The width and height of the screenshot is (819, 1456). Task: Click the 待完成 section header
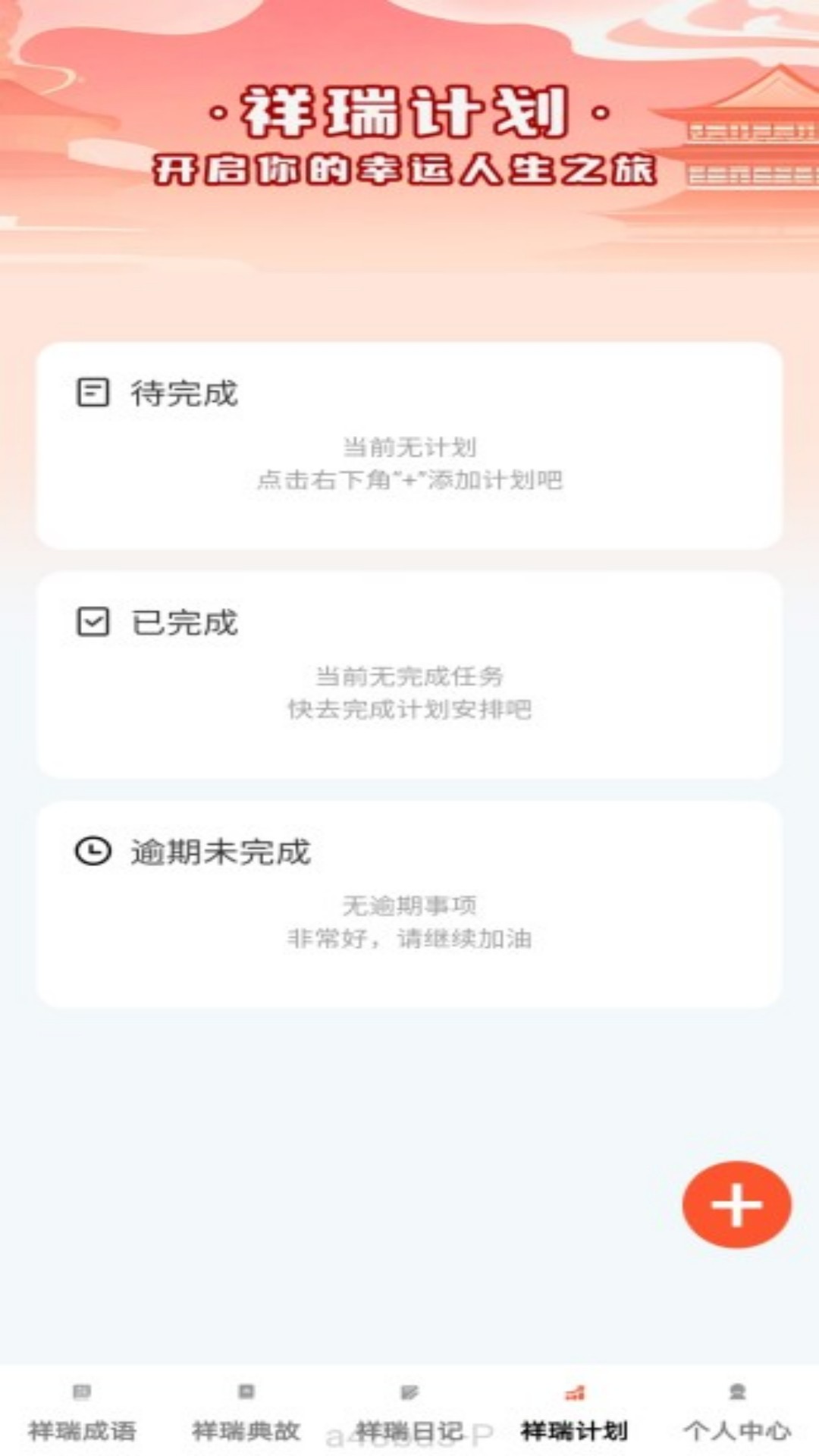pos(184,393)
